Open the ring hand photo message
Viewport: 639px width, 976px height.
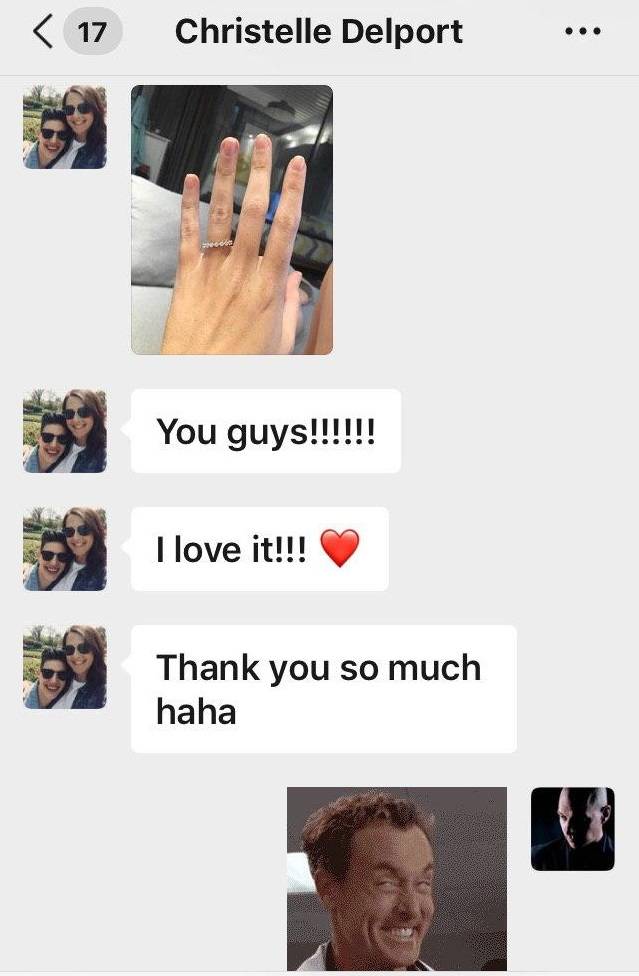coord(232,220)
